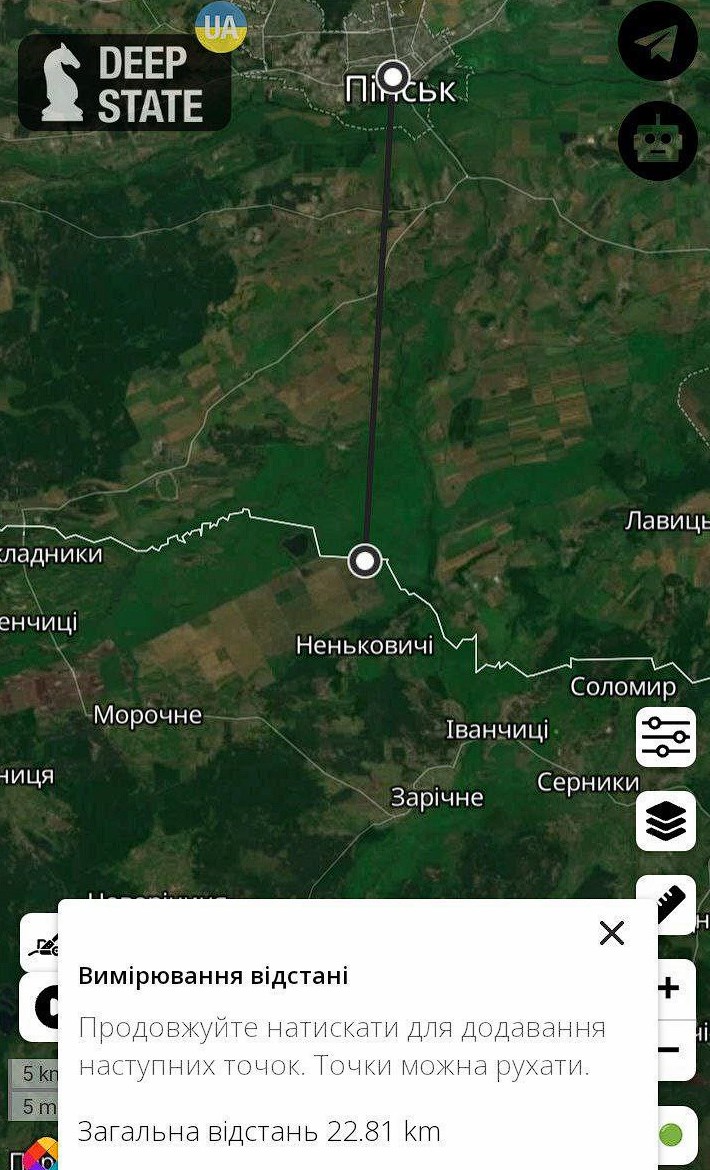Open the map layers selector
The height and width of the screenshot is (1170, 710).
pyautogui.click(x=666, y=821)
